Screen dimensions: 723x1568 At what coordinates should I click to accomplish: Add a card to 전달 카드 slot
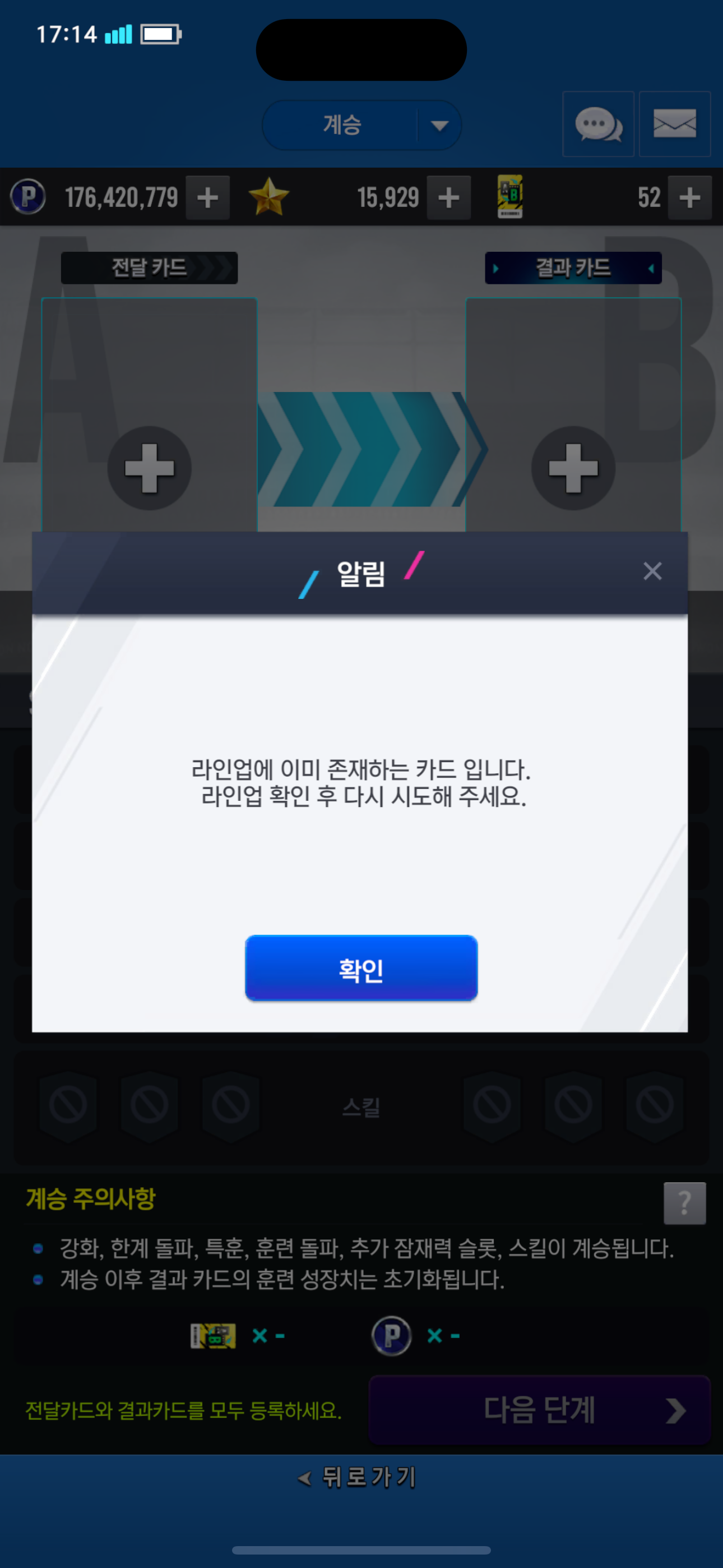(x=150, y=468)
